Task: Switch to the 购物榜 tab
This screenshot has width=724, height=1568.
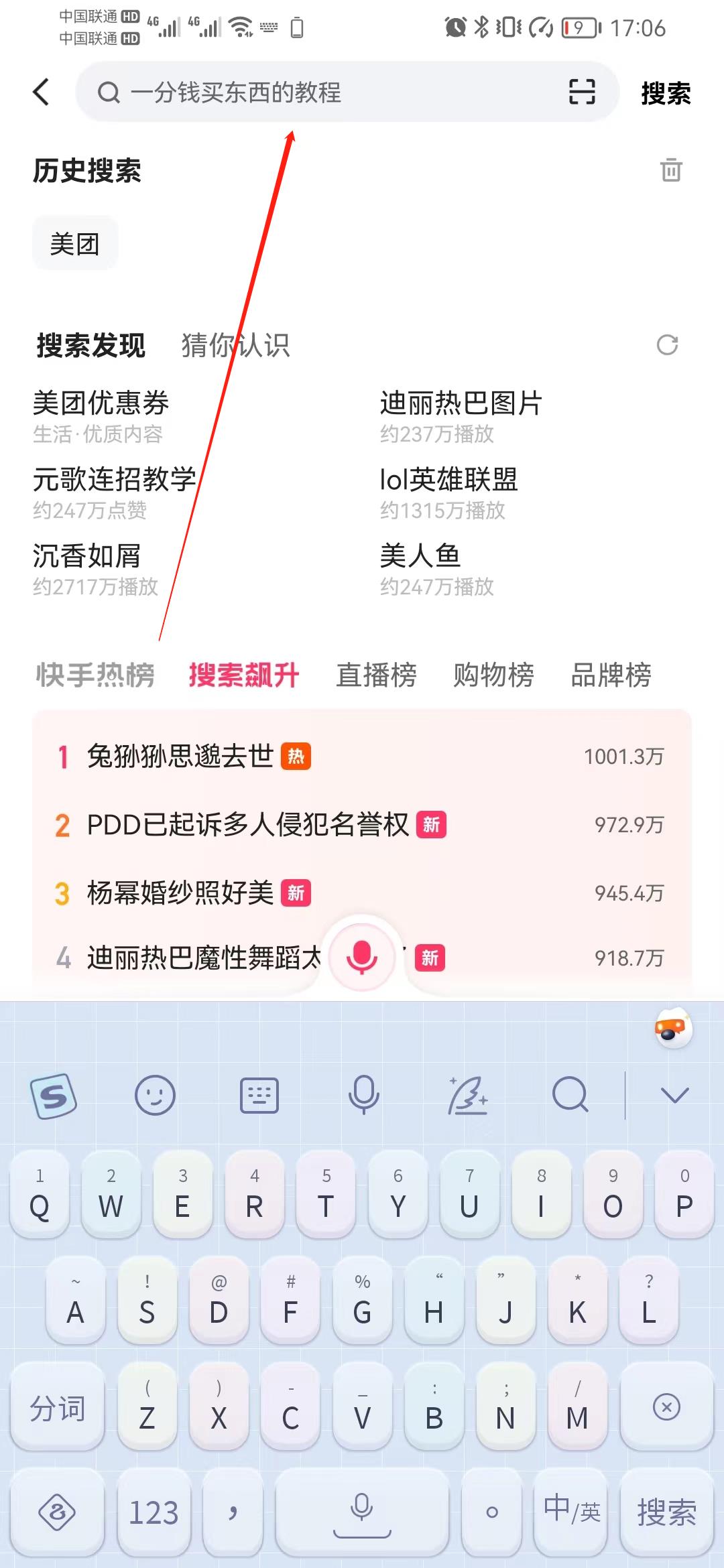Action: 493,675
